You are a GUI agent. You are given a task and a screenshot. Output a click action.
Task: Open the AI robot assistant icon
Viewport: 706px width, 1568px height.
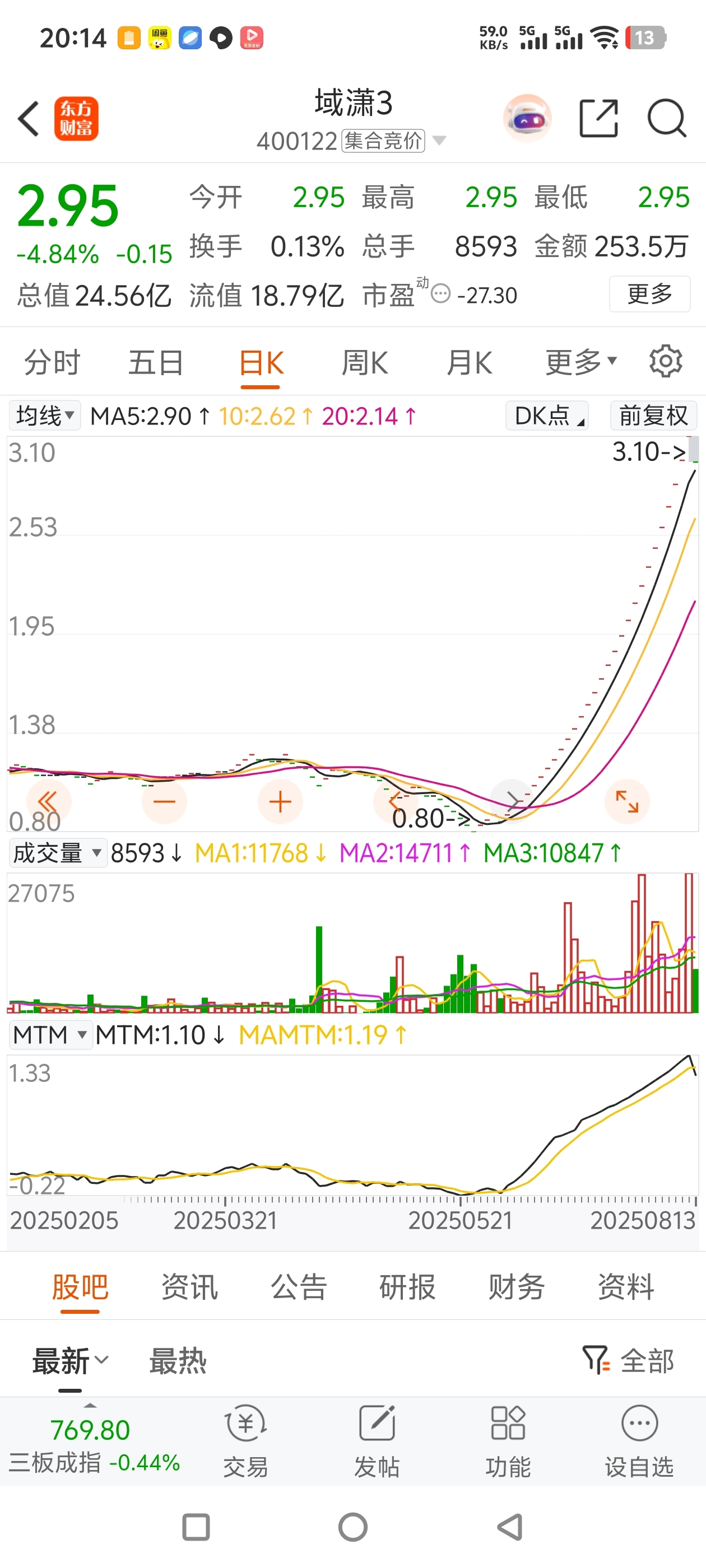pos(527,118)
